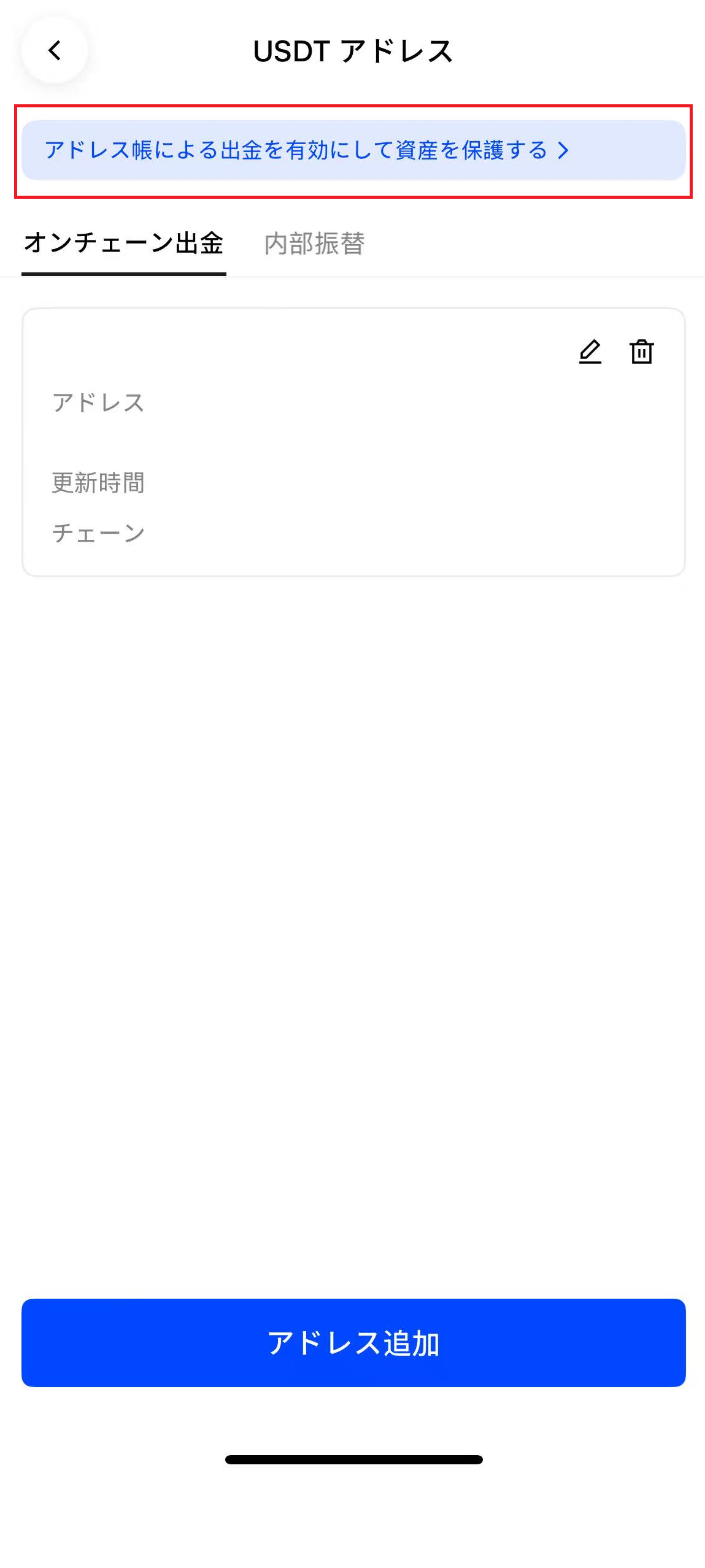The width and height of the screenshot is (705, 1568).
Task: Tap the アドレス追加 button
Action: pos(353,1342)
